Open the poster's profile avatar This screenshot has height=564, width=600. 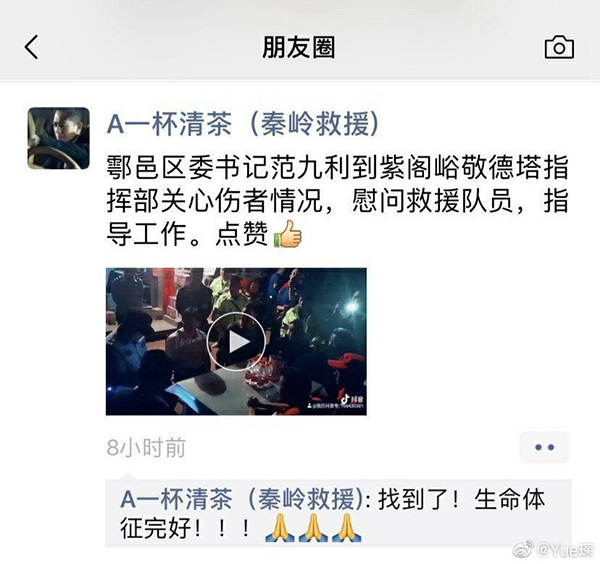(60, 138)
